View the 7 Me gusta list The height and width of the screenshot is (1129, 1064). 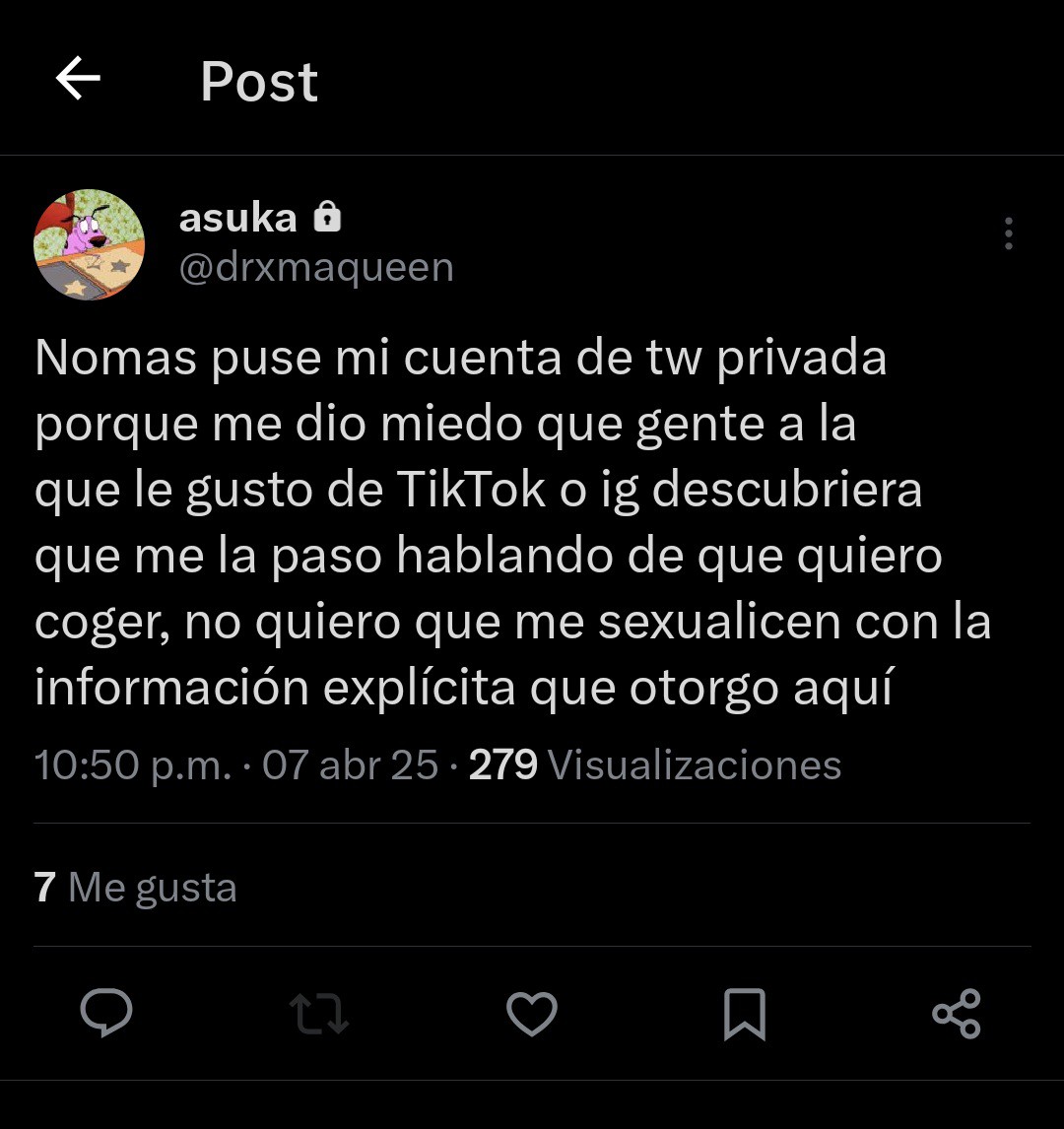(136, 888)
